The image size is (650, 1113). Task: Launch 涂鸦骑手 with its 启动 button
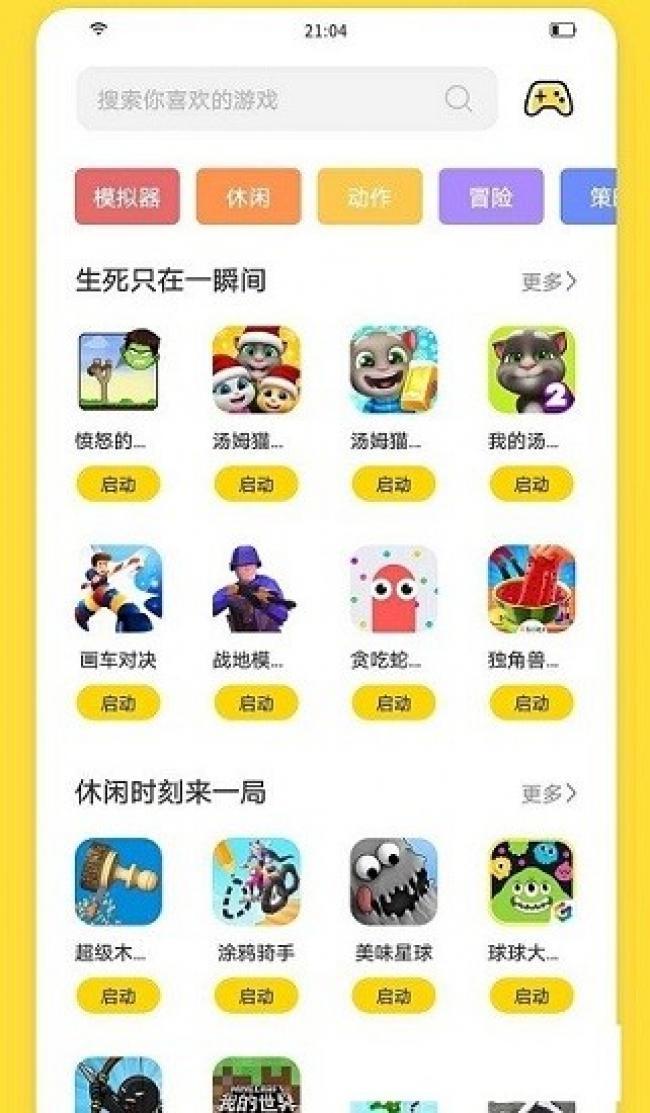pyautogui.click(x=256, y=996)
